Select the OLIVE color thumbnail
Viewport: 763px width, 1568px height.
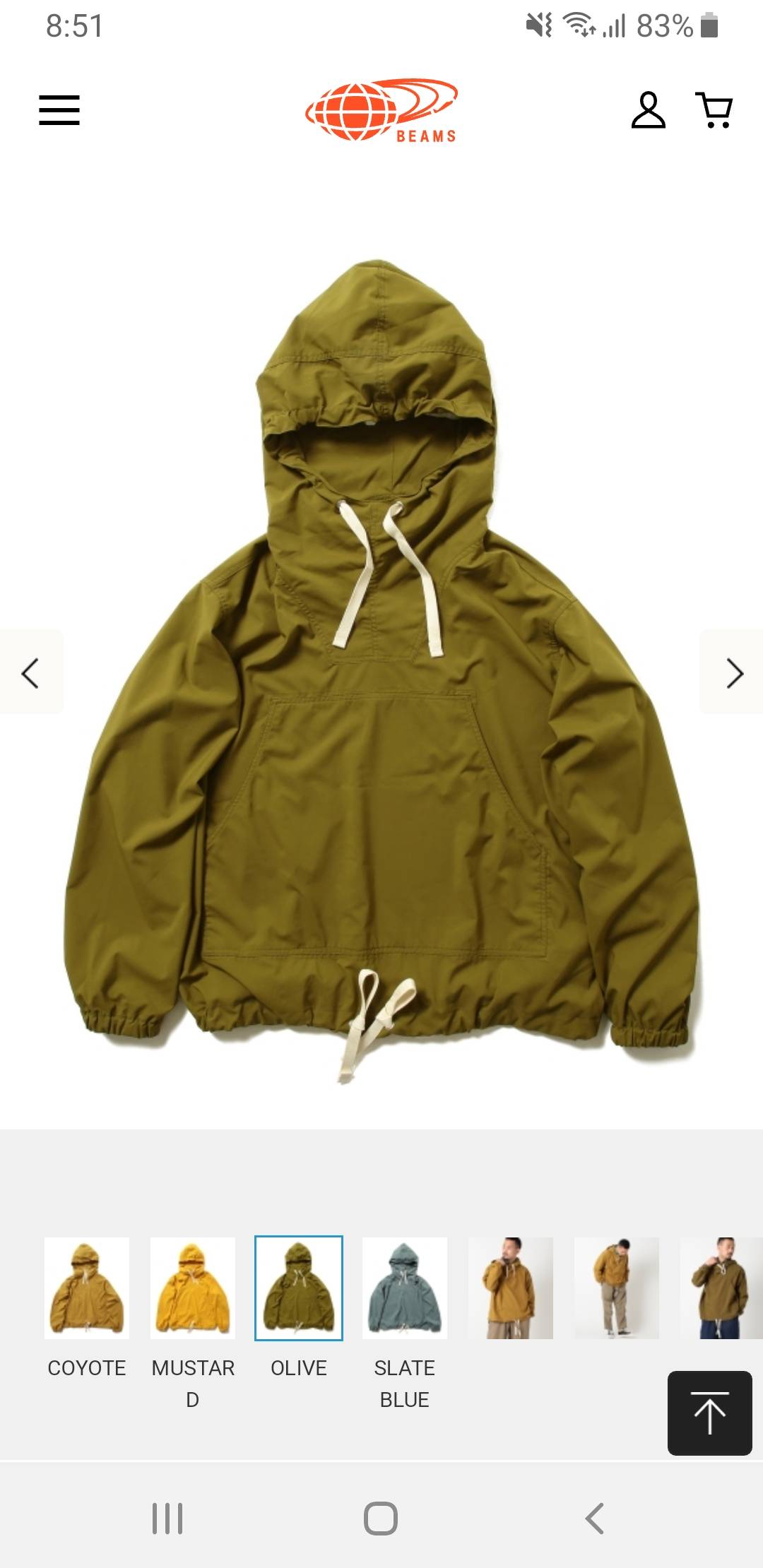coord(299,1288)
